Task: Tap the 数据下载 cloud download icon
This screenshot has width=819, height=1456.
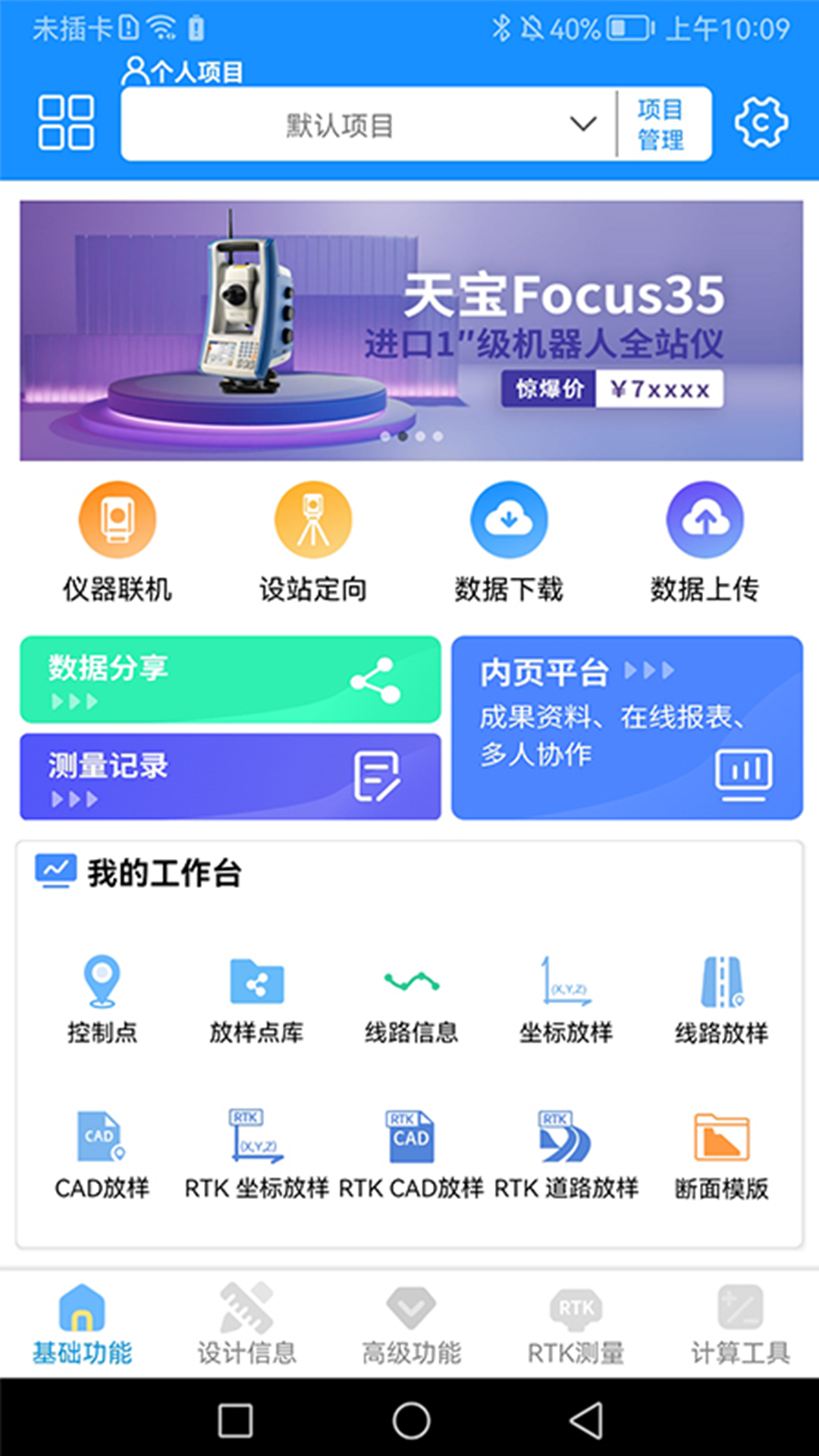Action: click(x=508, y=521)
